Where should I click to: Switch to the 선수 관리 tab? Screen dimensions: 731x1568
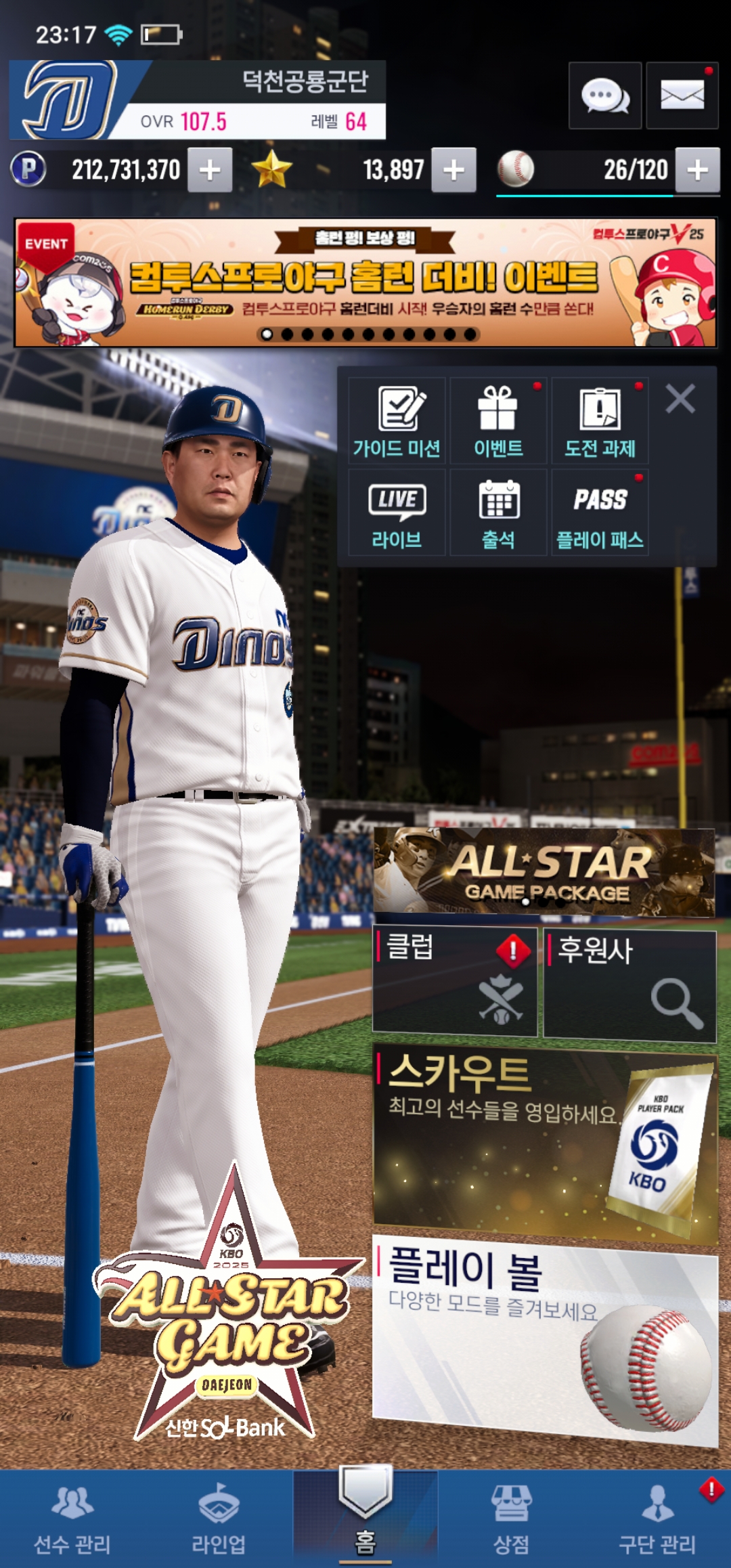[x=72, y=1520]
